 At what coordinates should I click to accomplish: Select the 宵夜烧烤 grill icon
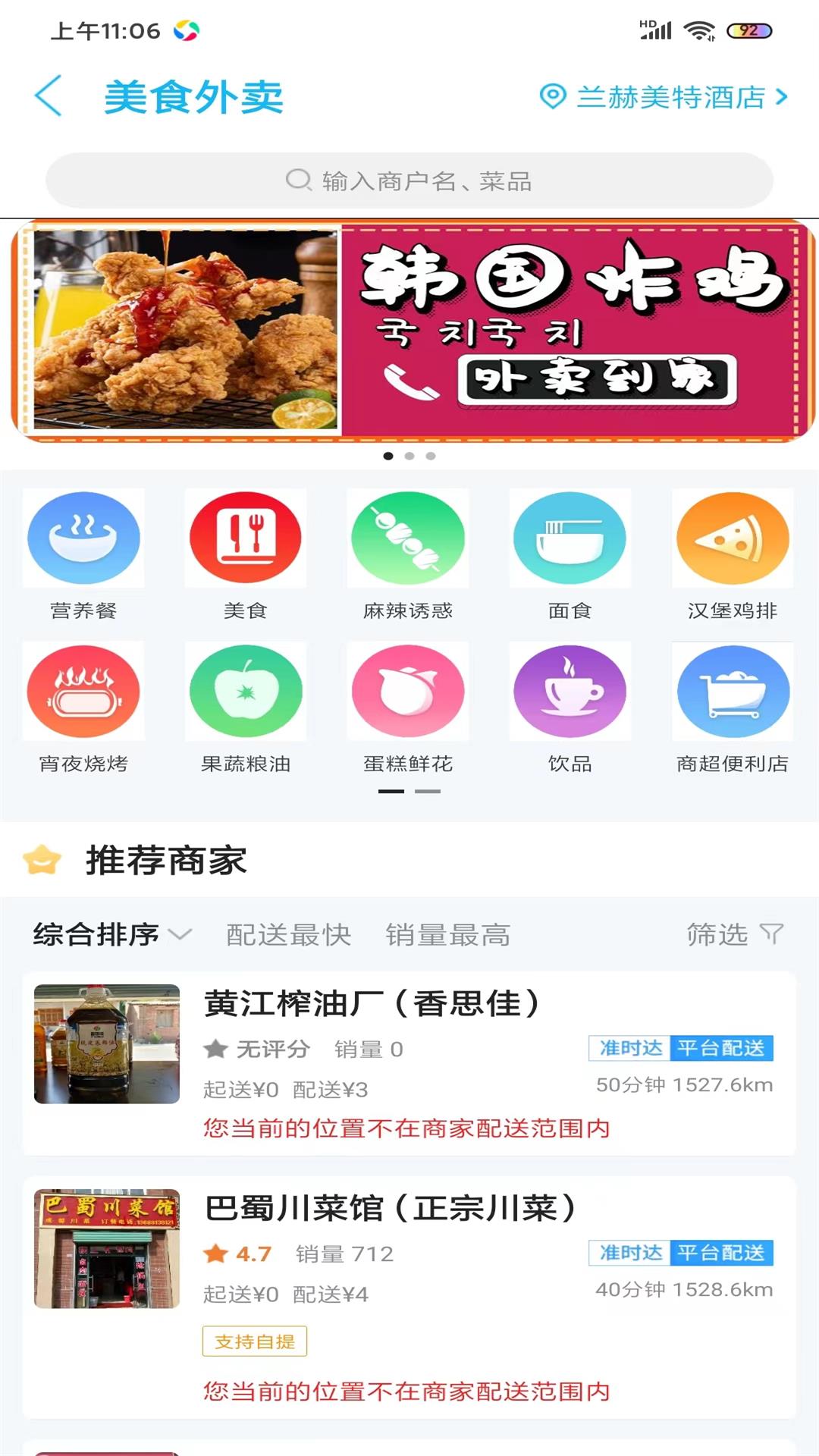point(83,692)
